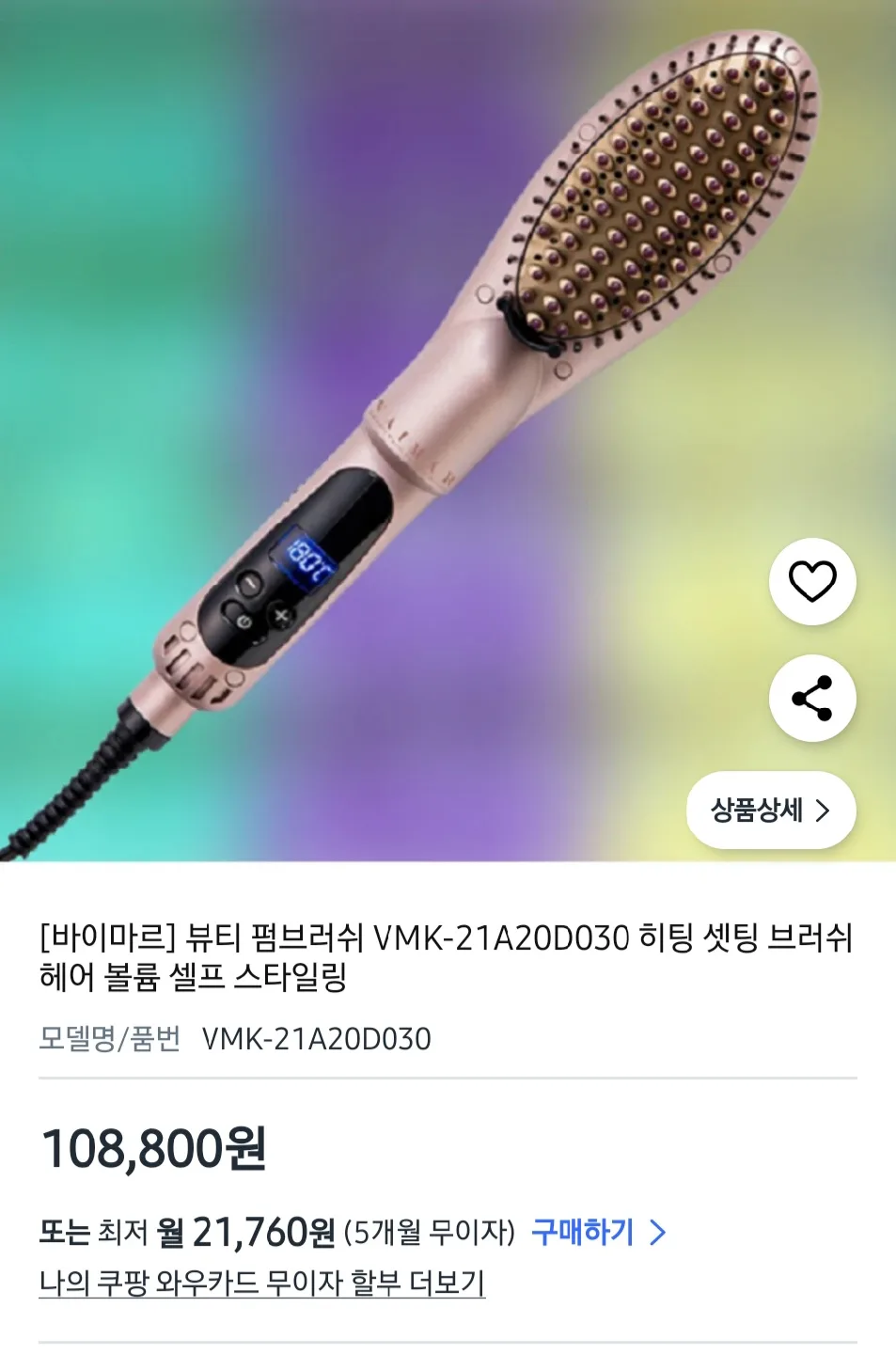The height and width of the screenshot is (1354, 896).
Task: Share this product
Action: (x=812, y=698)
